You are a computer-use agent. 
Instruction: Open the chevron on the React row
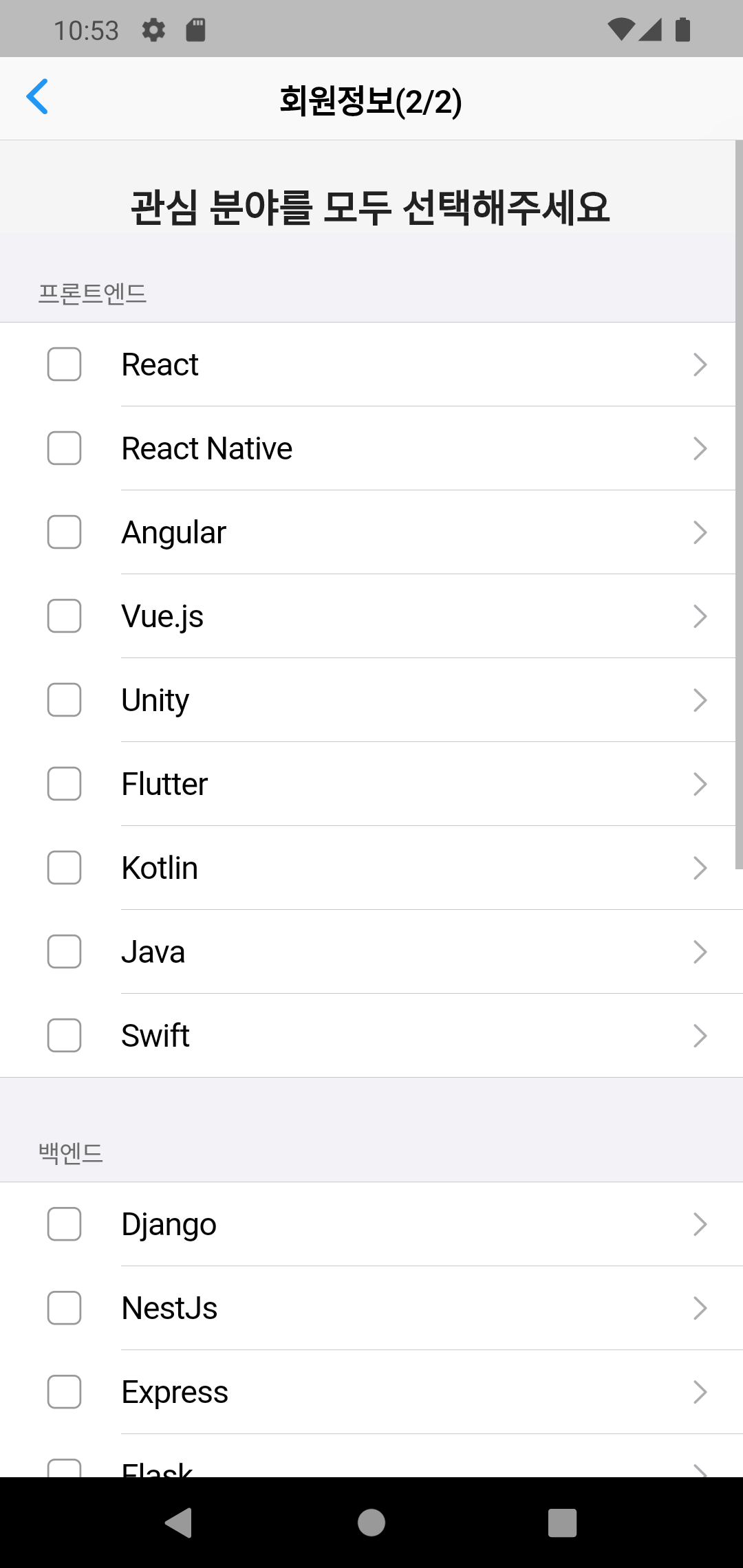(700, 364)
